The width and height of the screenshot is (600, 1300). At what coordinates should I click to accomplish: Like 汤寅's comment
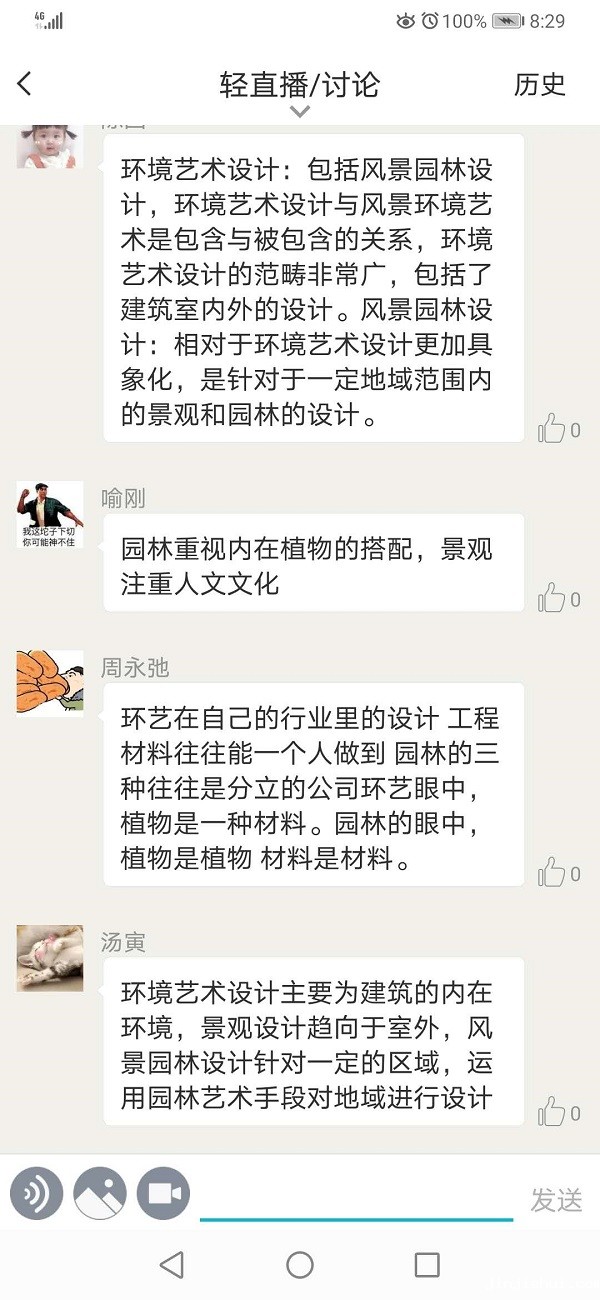coord(552,1111)
